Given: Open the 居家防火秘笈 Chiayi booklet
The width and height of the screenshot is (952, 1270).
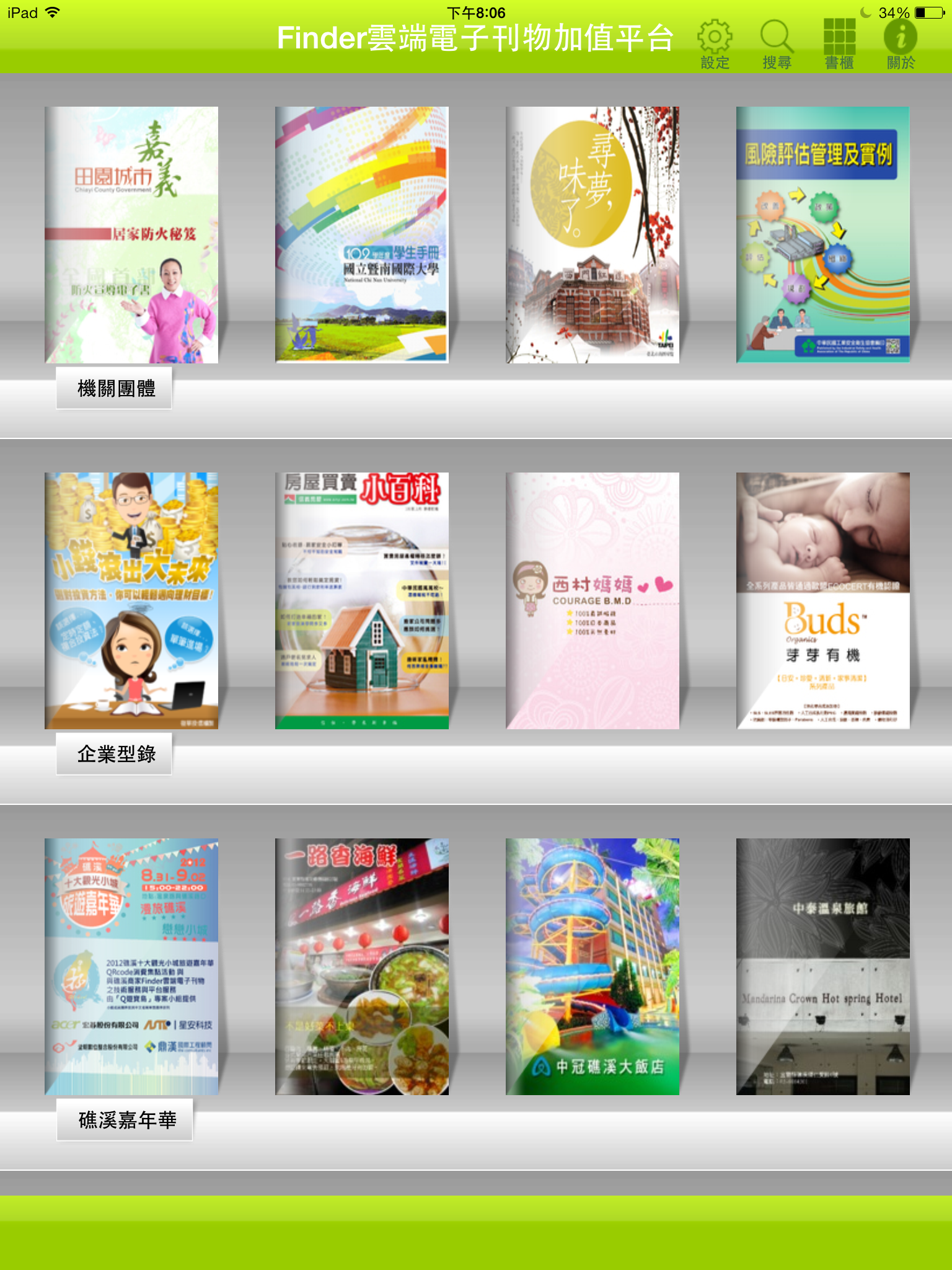Looking at the screenshot, I should [x=131, y=234].
